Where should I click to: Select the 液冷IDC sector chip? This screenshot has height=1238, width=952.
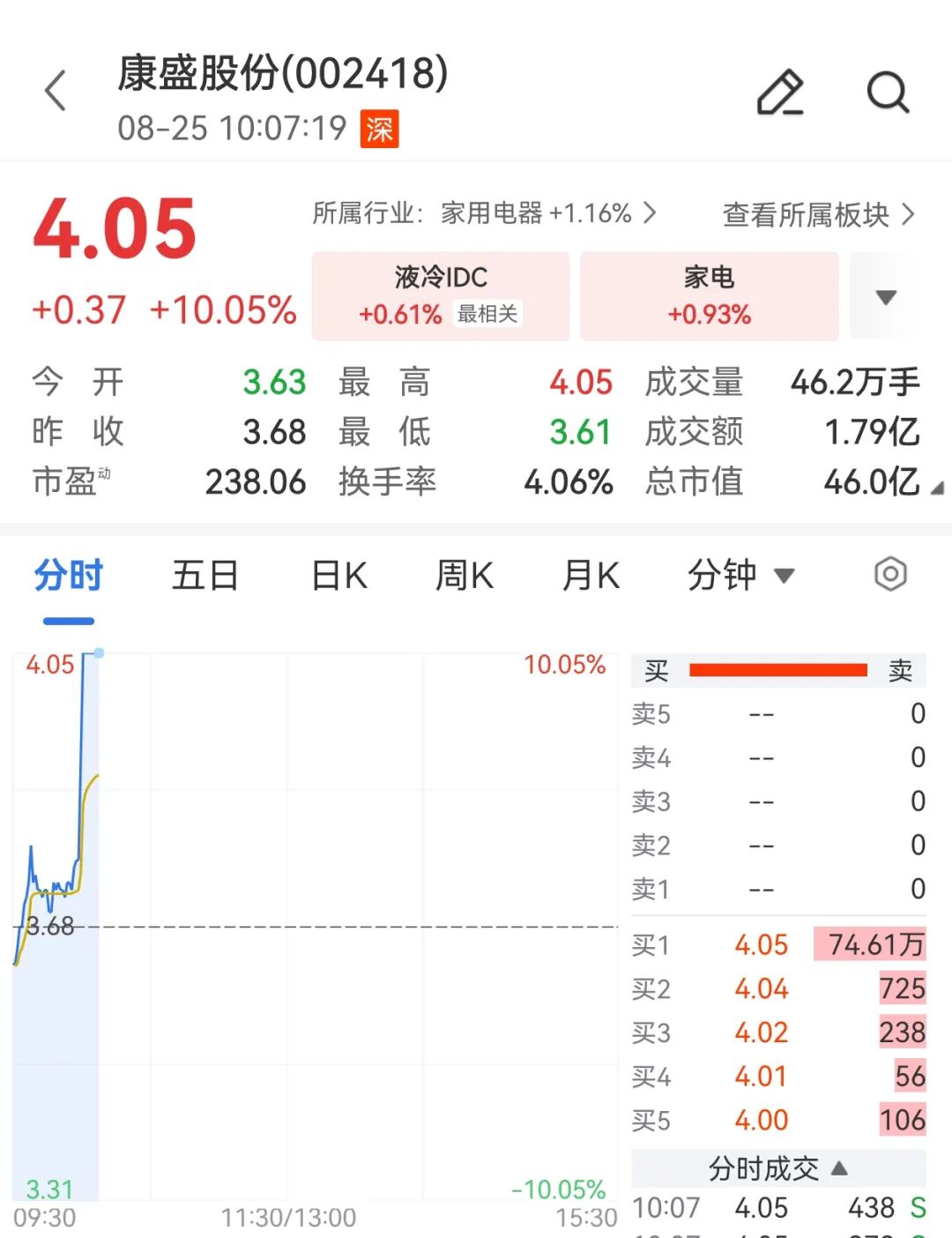click(441, 295)
